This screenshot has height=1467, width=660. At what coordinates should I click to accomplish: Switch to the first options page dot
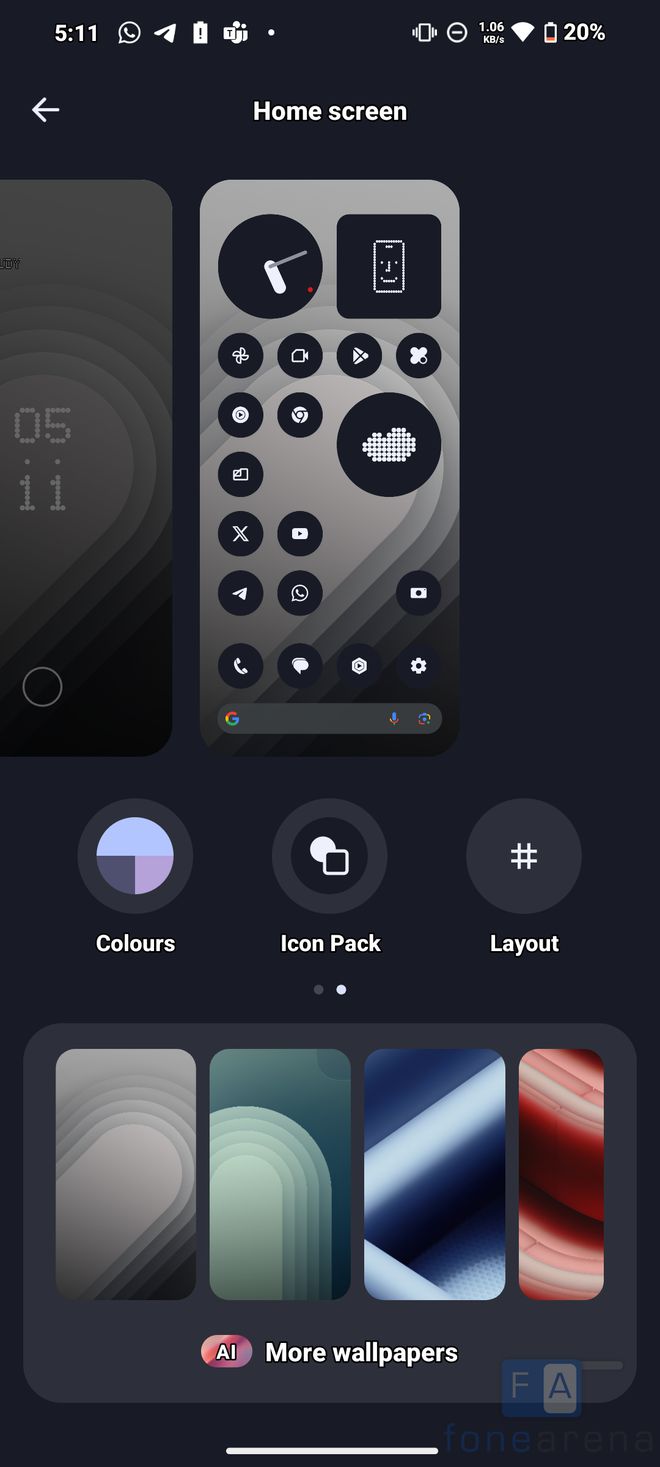tap(318, 989)
